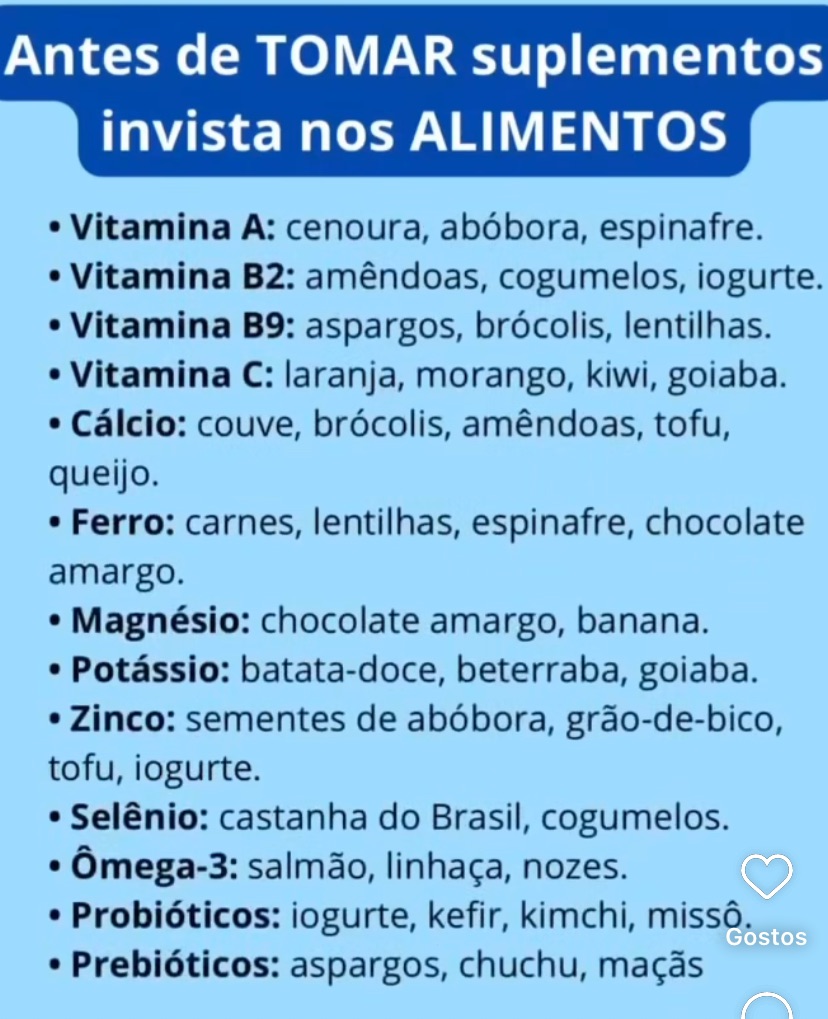Like this post with the heart icon

(766, 876)
